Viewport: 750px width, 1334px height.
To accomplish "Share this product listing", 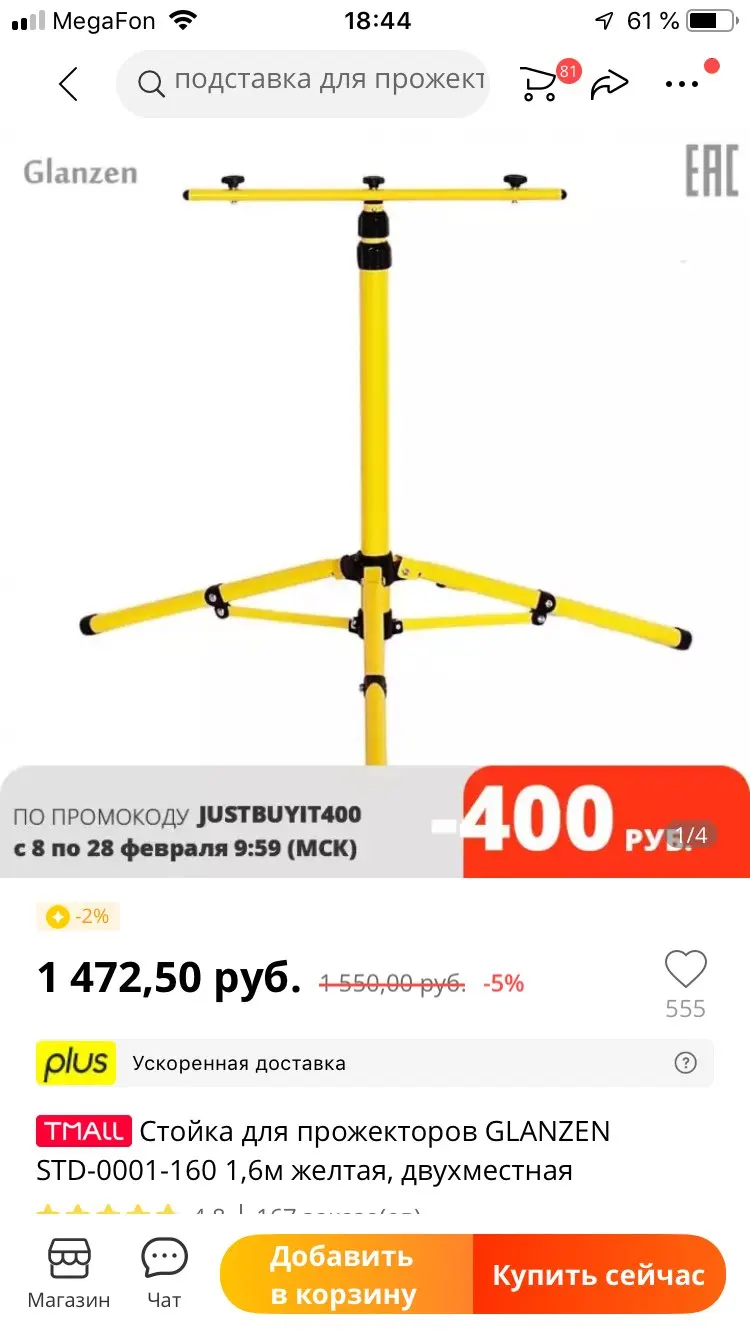I will coord(609,85).
